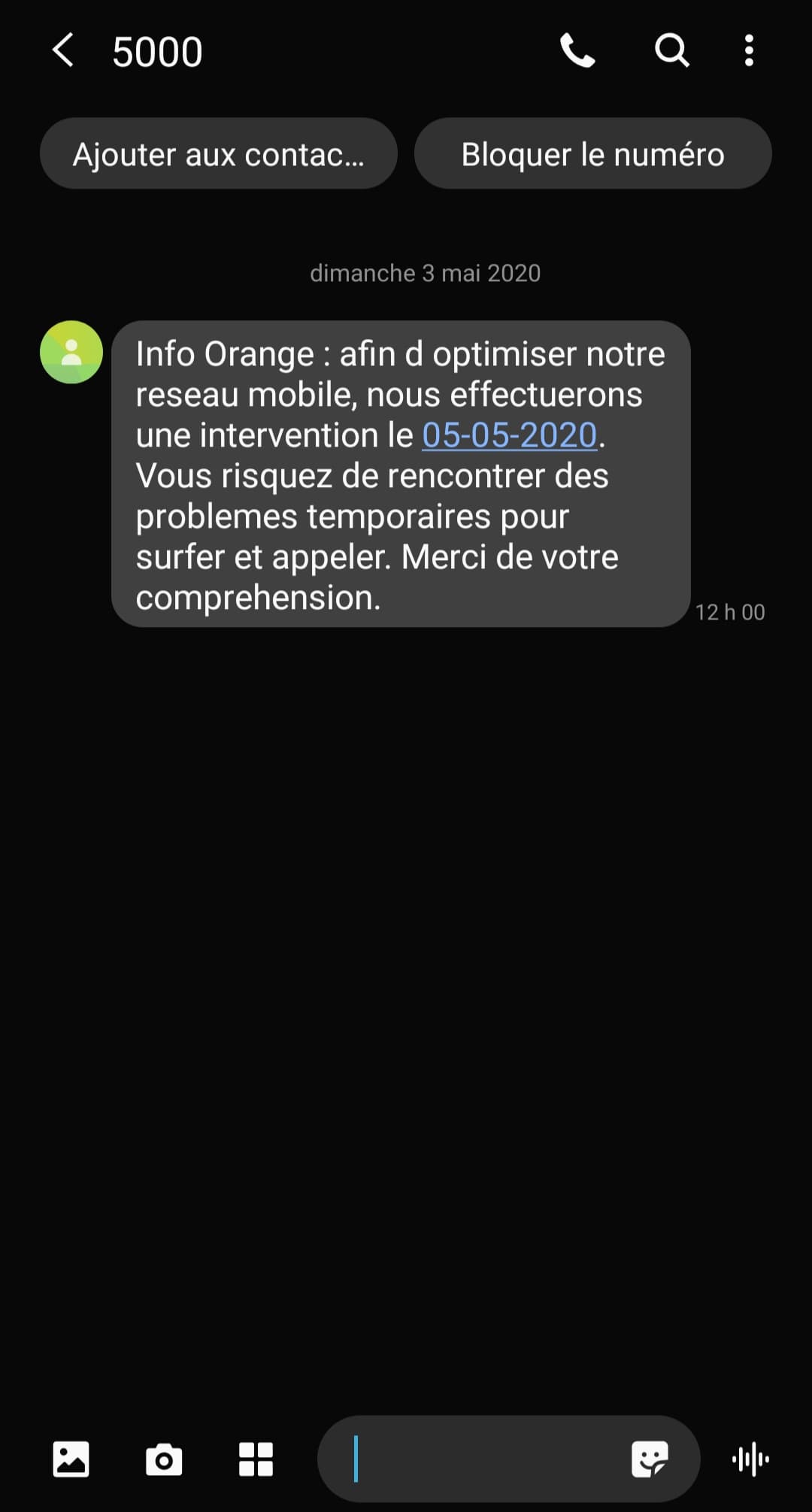Call the number 5000
The height and width of the screenshot is (1512, 812).
pos(577,51)
